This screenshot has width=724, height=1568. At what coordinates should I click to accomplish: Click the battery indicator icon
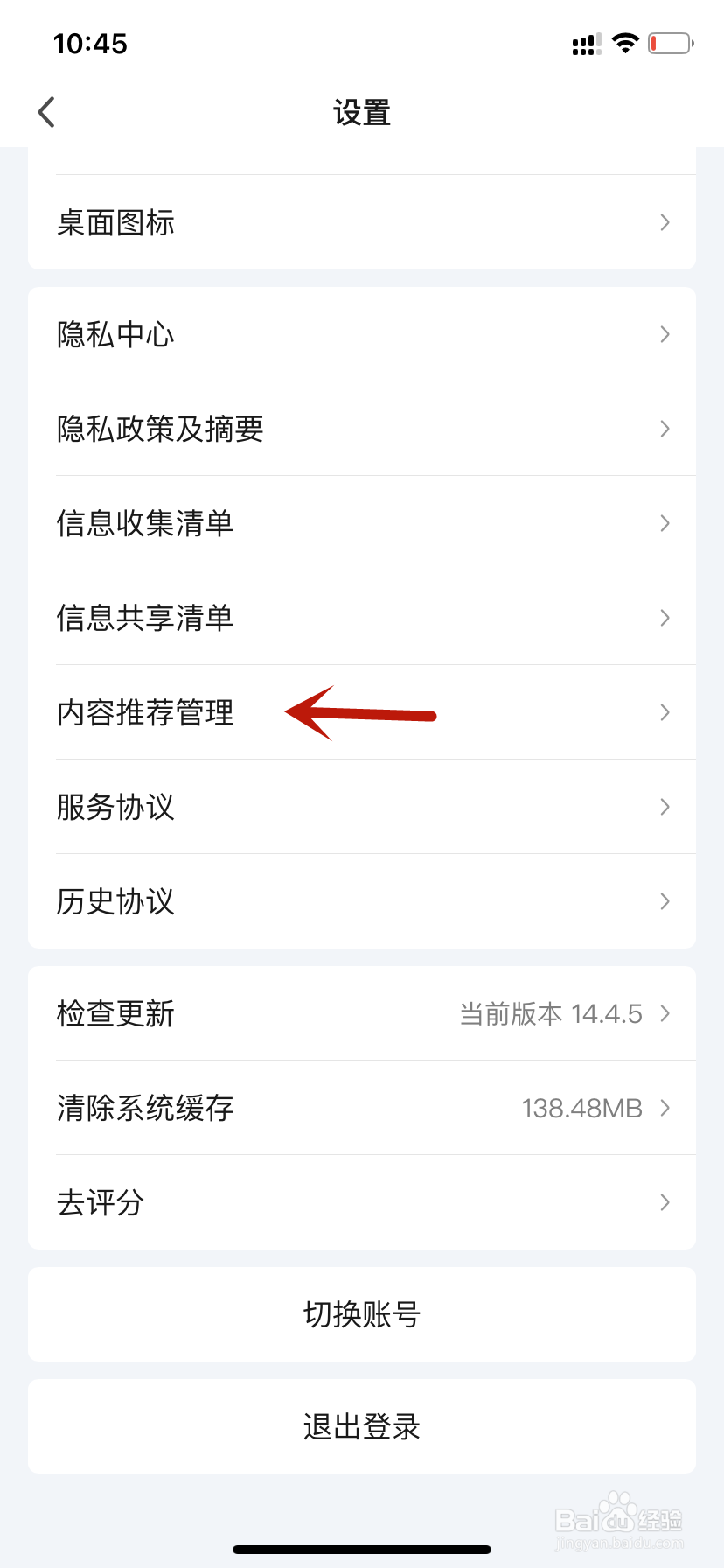(x=670, y=43)
